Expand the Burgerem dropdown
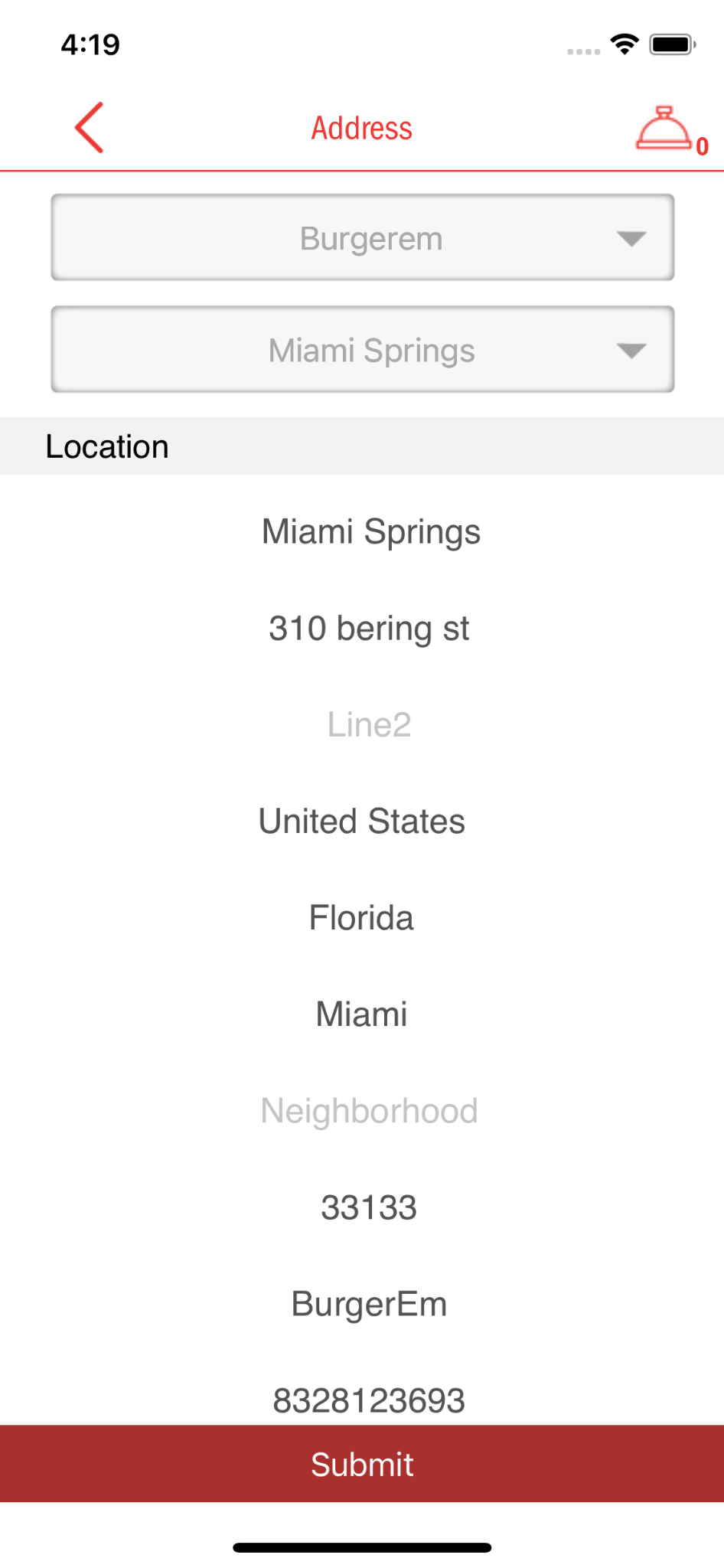The image size is (724, 1568). [363, 237]
